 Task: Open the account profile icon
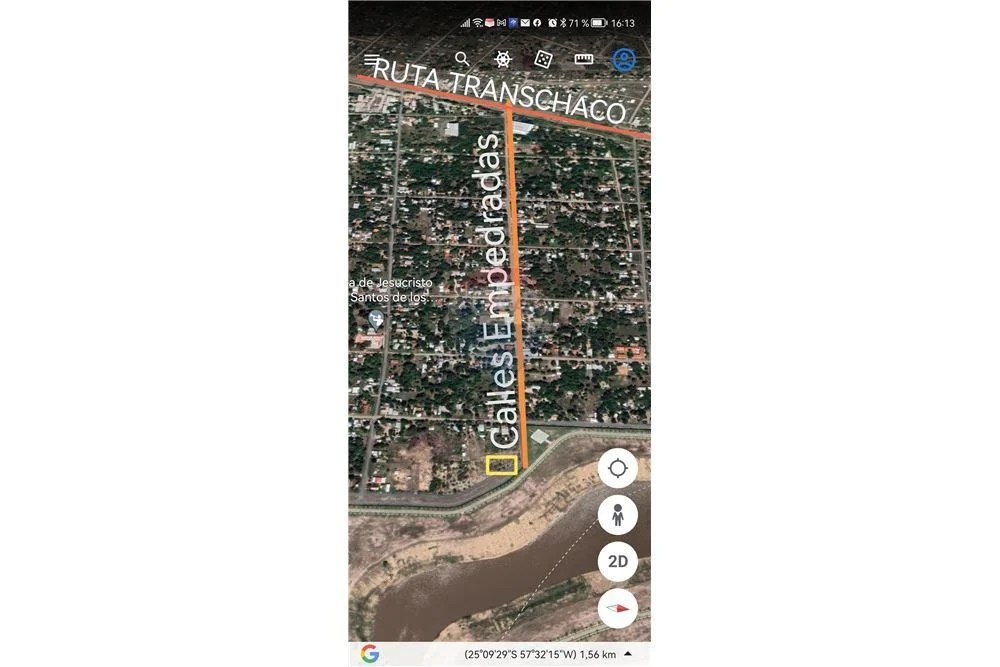624,60
